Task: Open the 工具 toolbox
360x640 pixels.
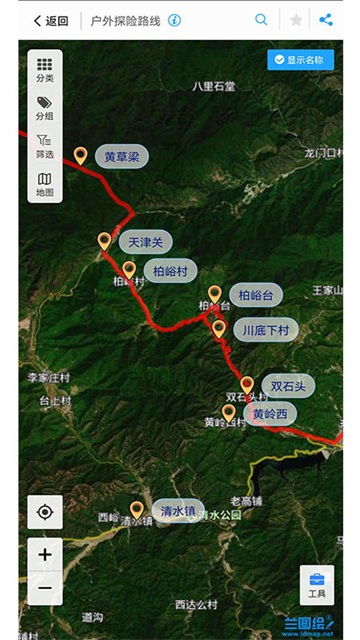Action: [317, 585]
